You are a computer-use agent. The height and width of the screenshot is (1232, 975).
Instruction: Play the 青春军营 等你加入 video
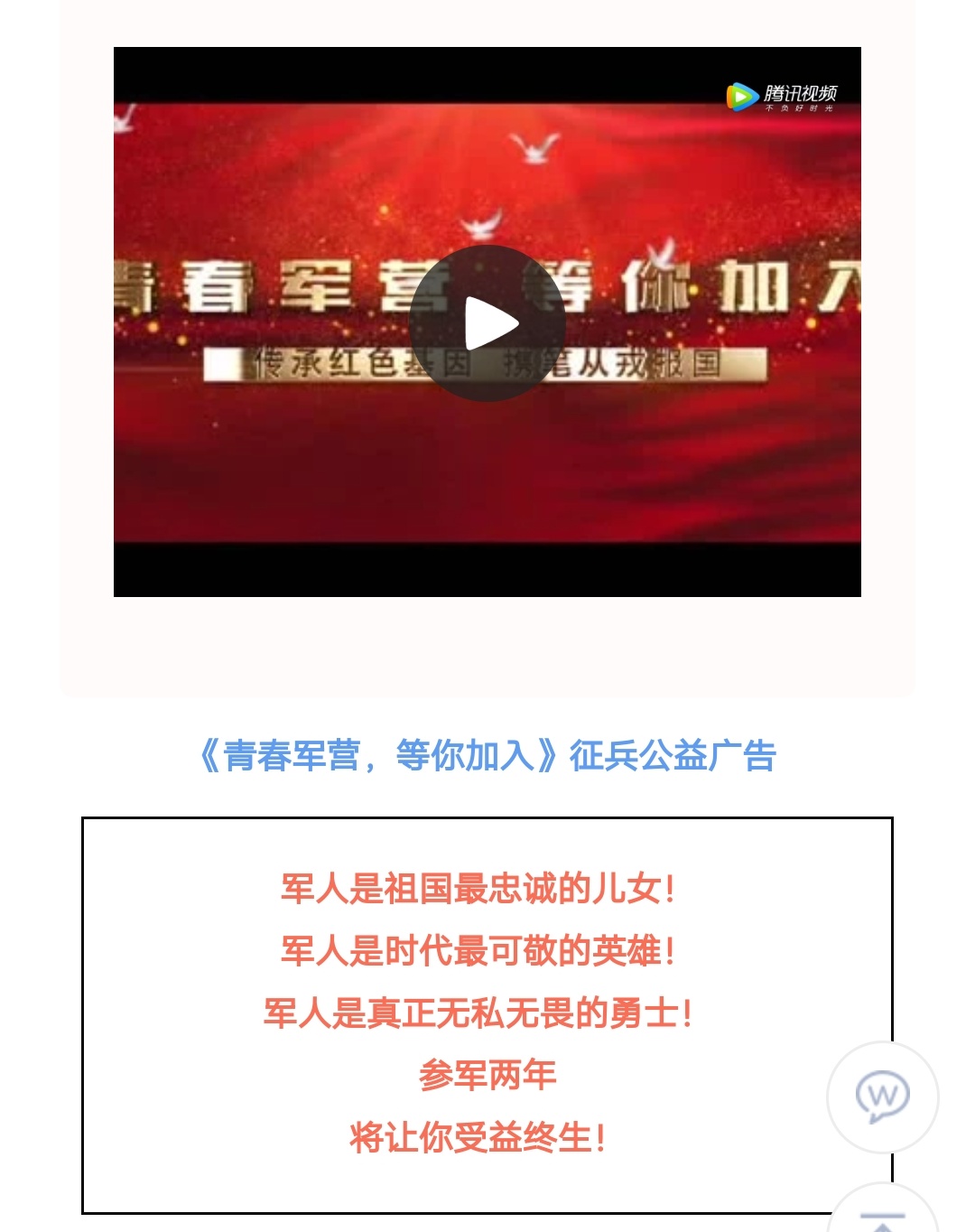(x=487, y=323)
